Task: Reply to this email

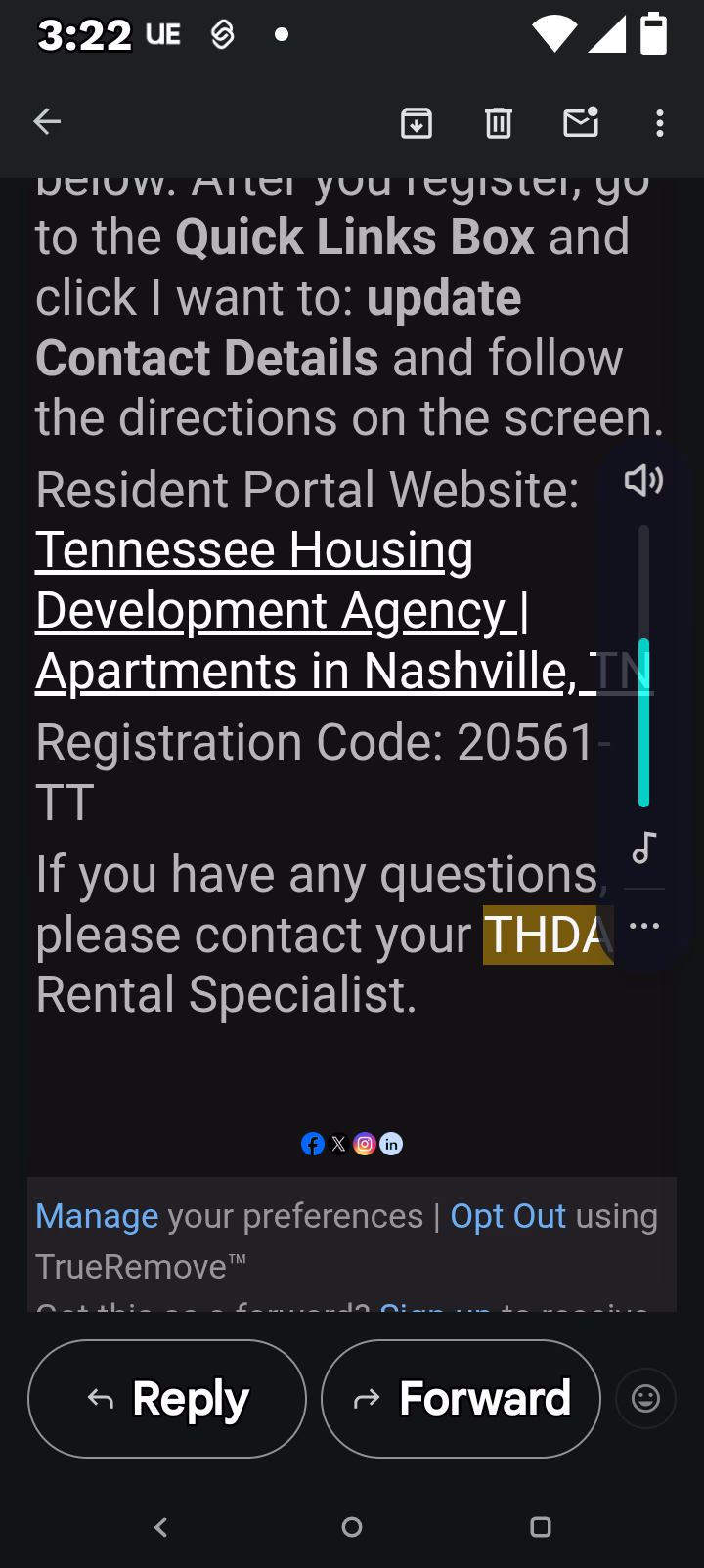Action: click(x=167, y=1399)
